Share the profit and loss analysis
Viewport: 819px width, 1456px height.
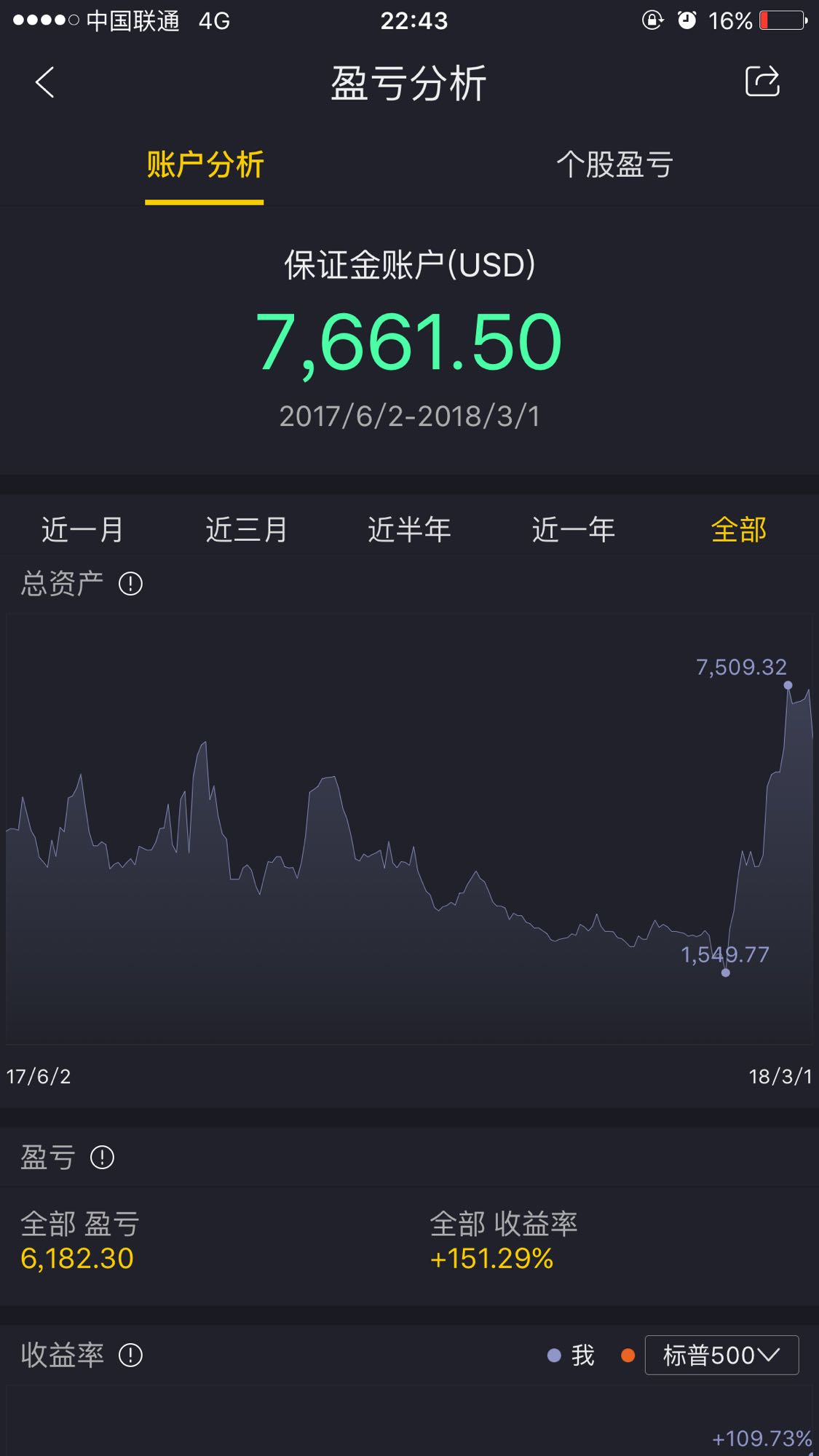[762, 81]
